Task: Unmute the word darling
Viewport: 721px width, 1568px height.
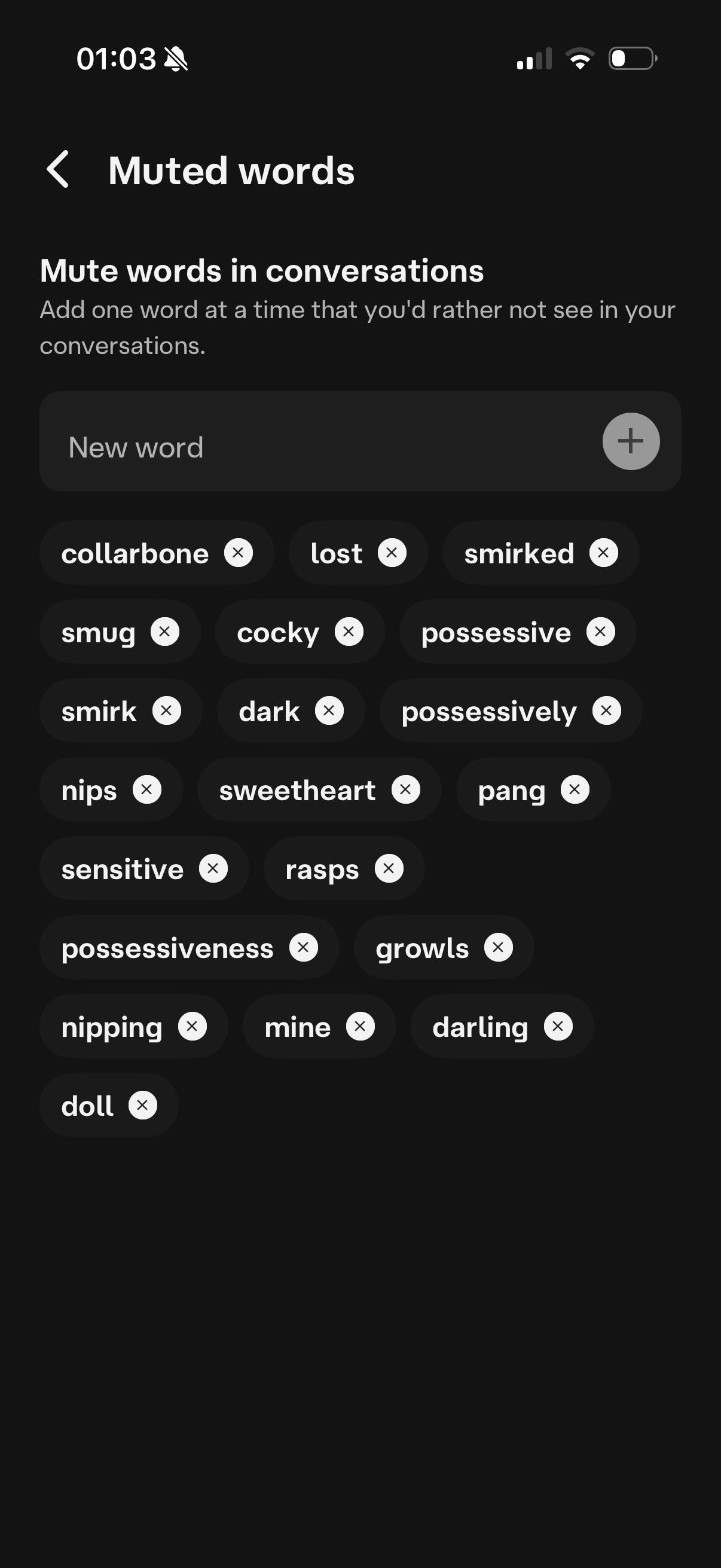Action: coord(558,1027)
